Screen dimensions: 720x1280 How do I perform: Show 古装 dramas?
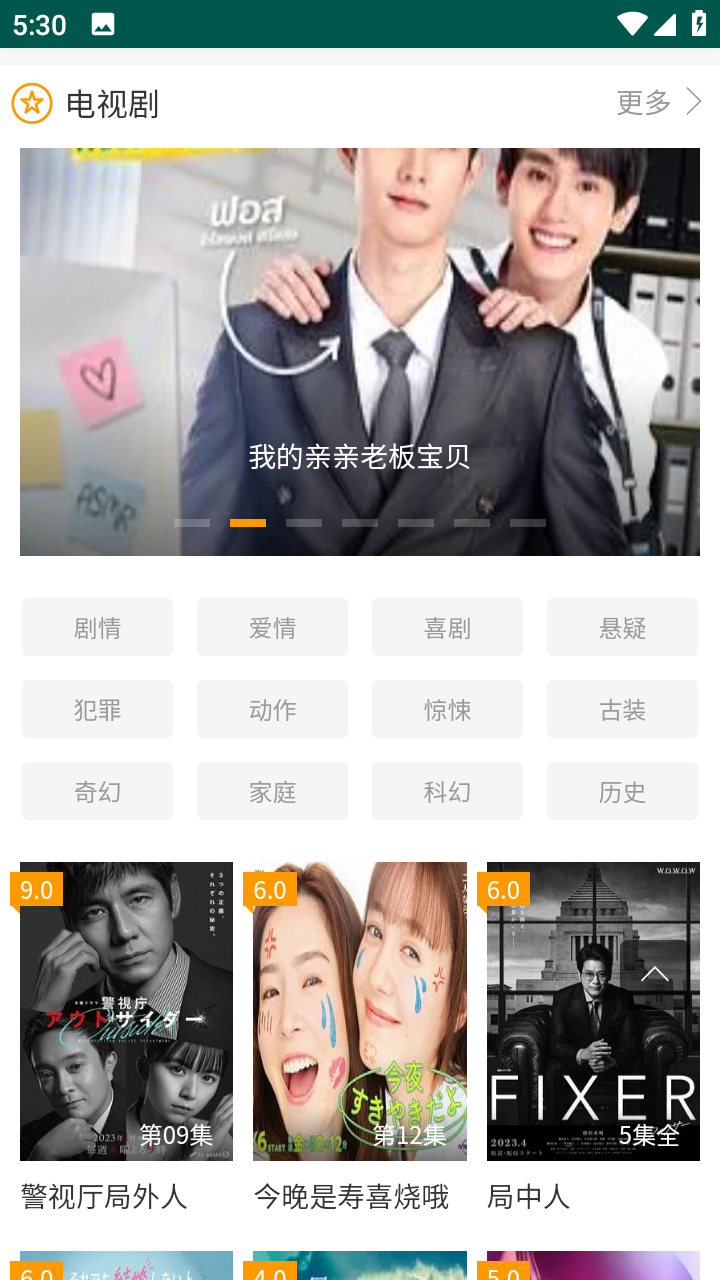622,709
